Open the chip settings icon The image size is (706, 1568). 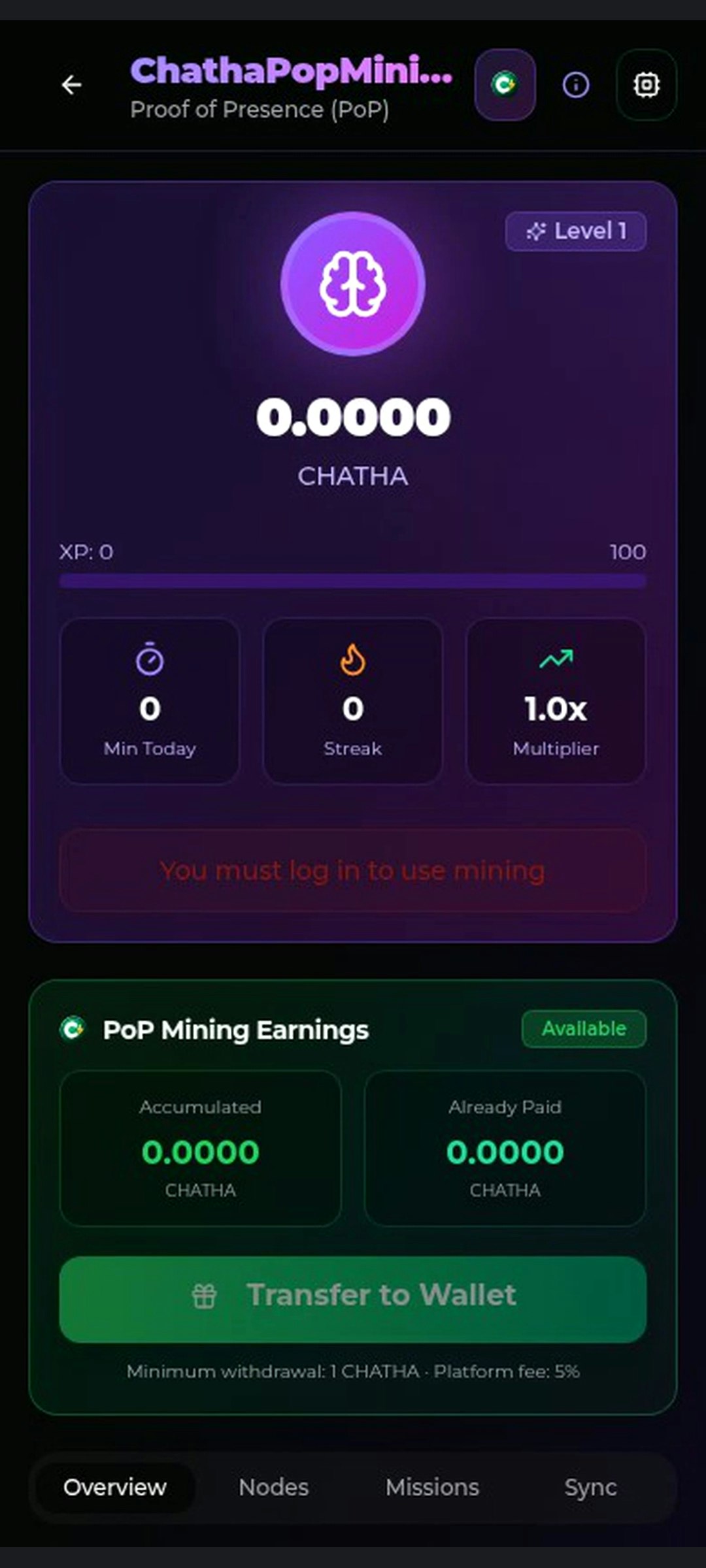pyautogui.click(x=646, y=85)
